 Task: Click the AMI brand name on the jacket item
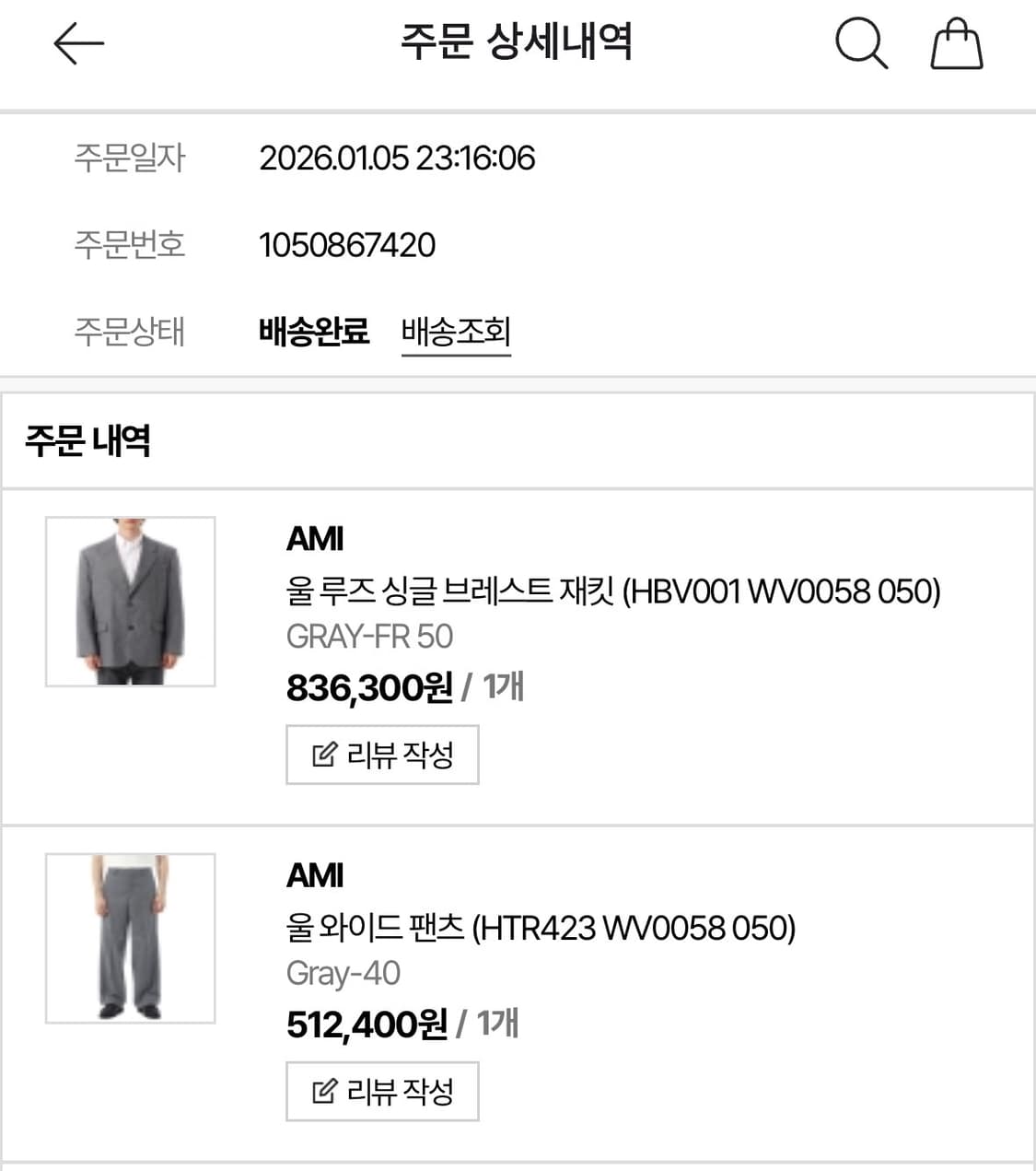click(315, 538)
